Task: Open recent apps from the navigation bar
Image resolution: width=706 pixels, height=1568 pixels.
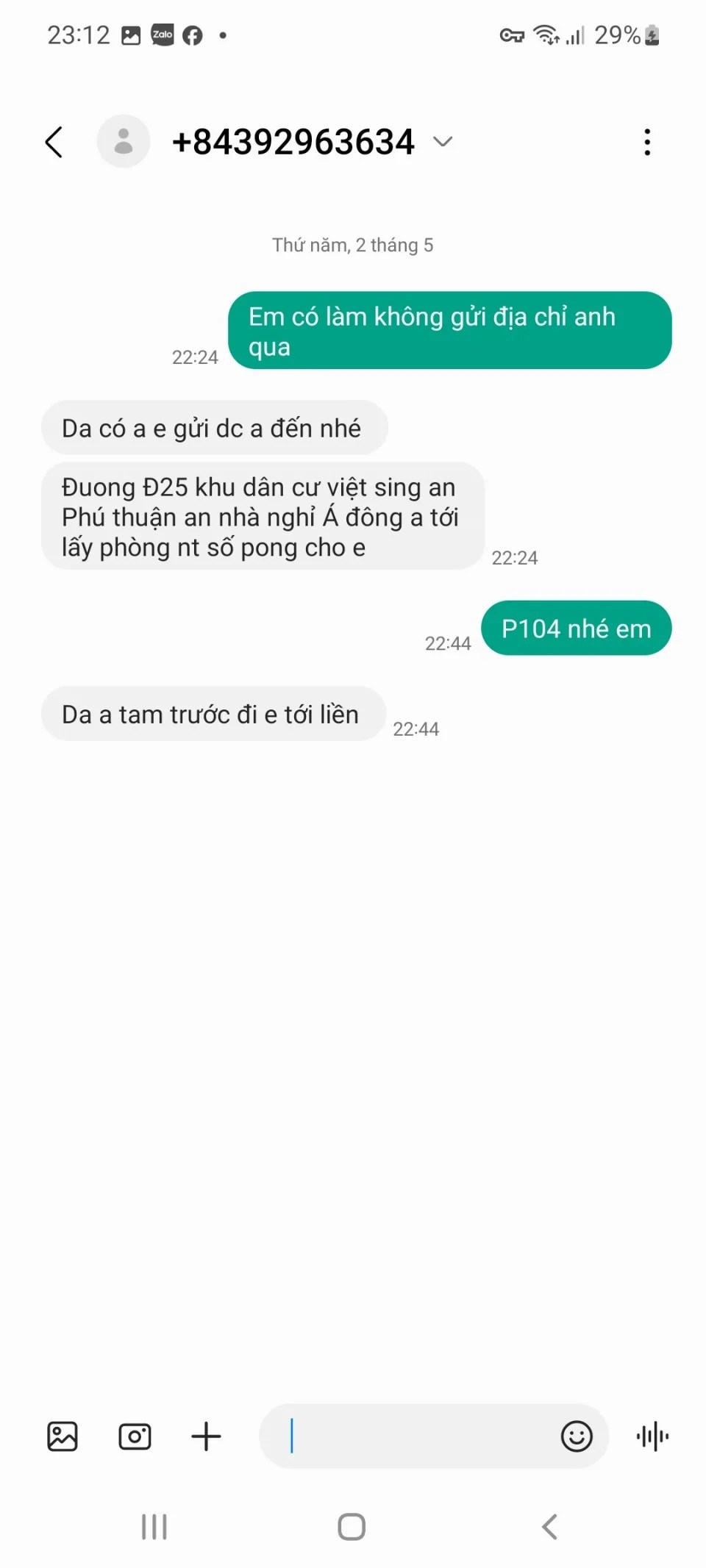Action: pyautogui.click(x=154, y=1526)
